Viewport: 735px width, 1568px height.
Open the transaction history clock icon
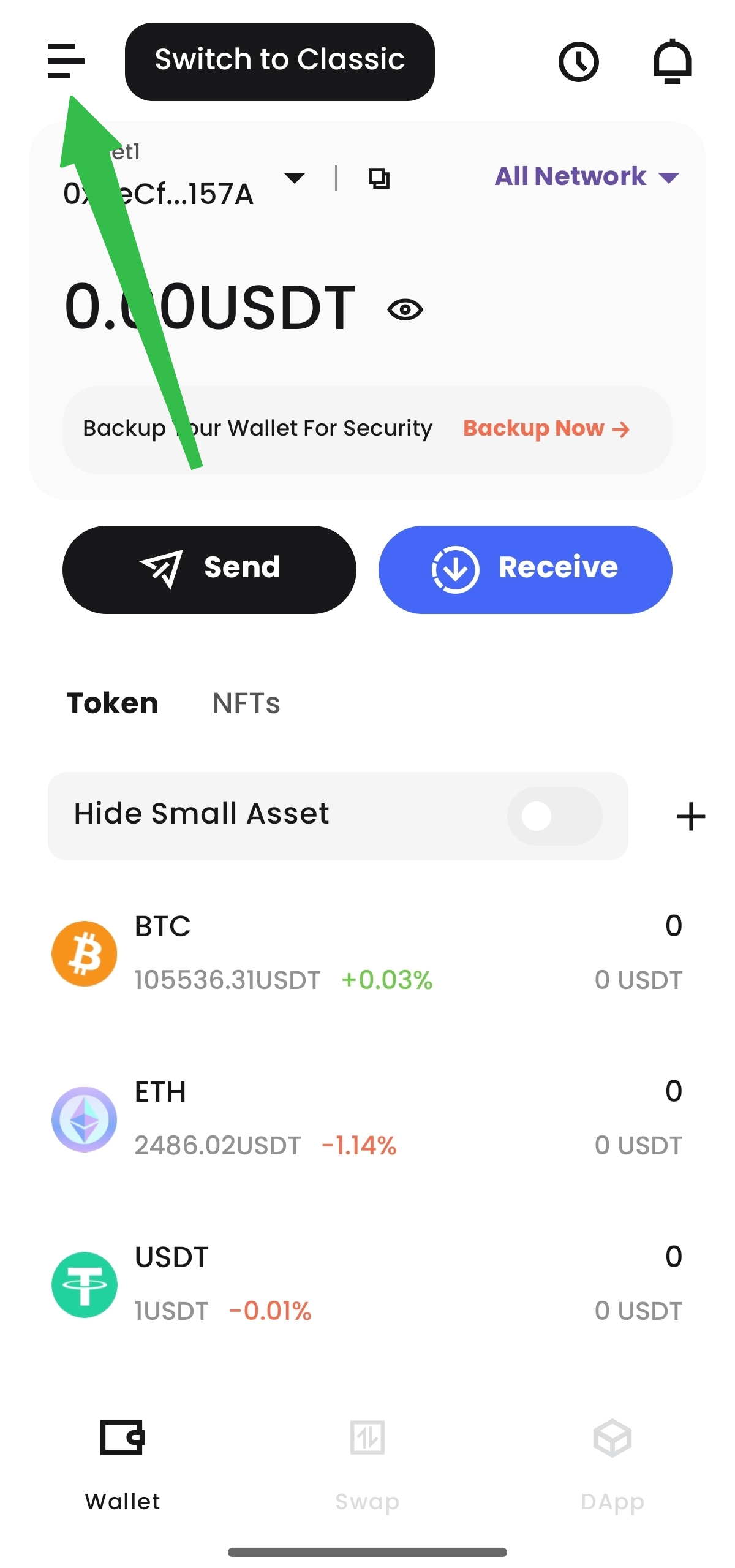[x=578, y=61]
